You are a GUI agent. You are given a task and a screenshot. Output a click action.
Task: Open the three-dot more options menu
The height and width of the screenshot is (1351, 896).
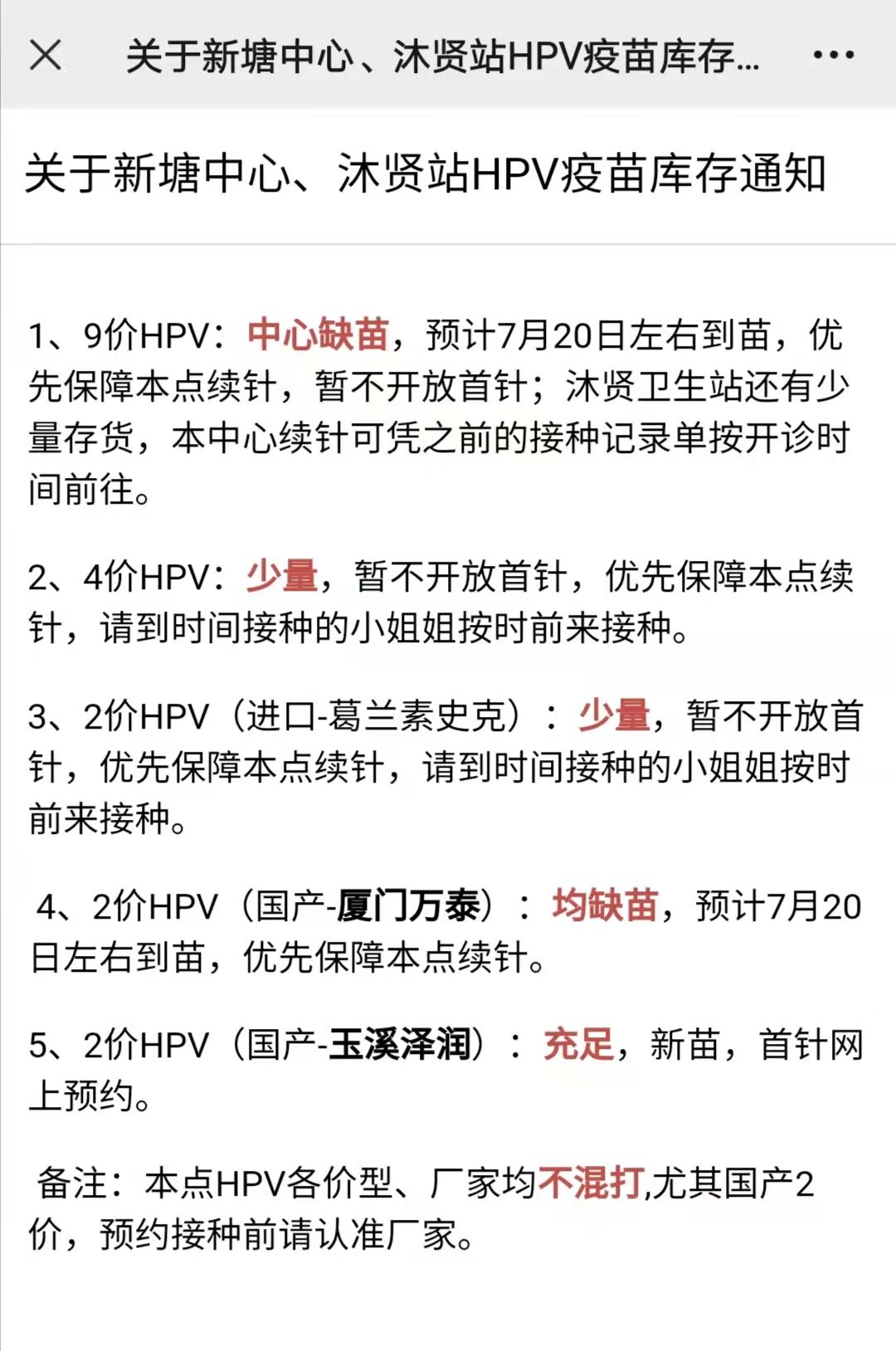(x=833, y=56)
